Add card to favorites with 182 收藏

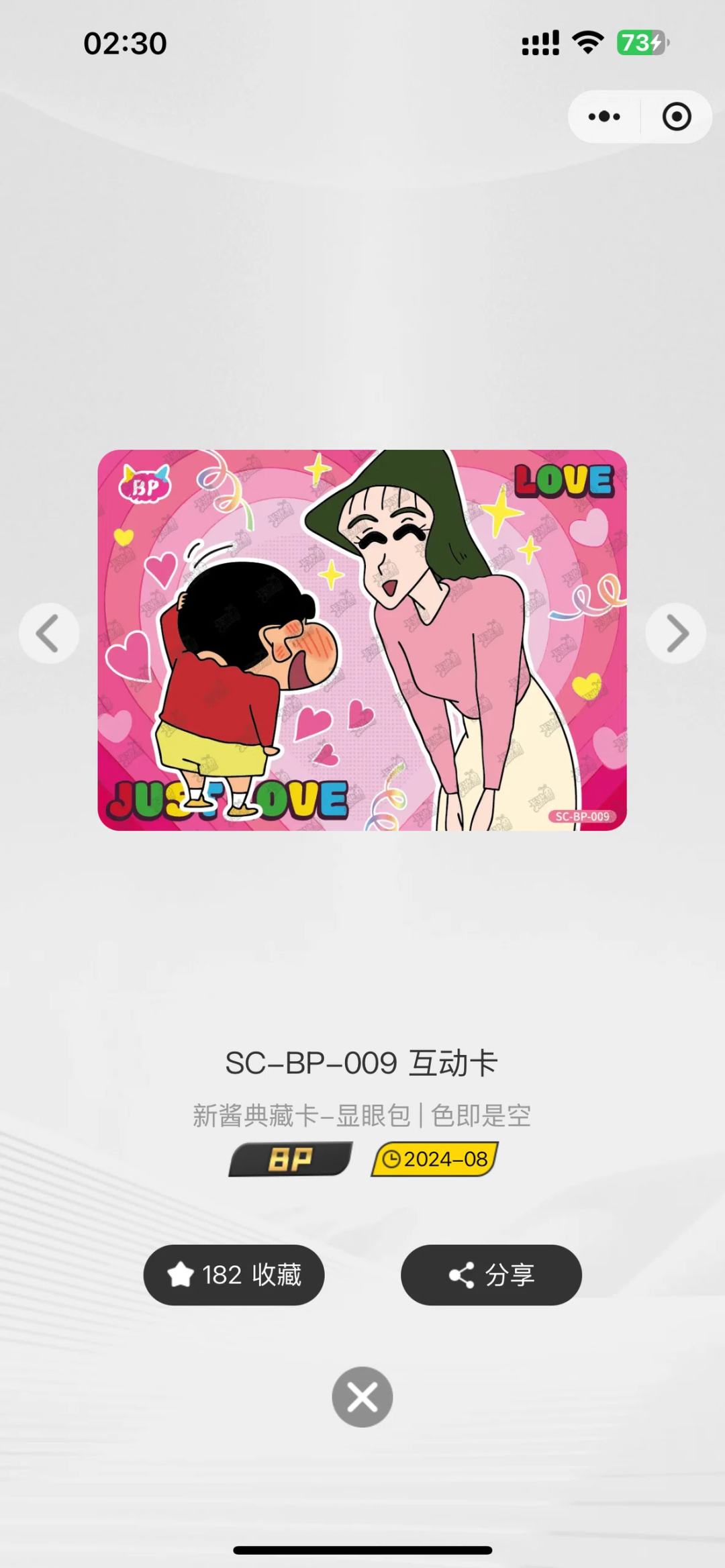click(x=234, y=1275)
